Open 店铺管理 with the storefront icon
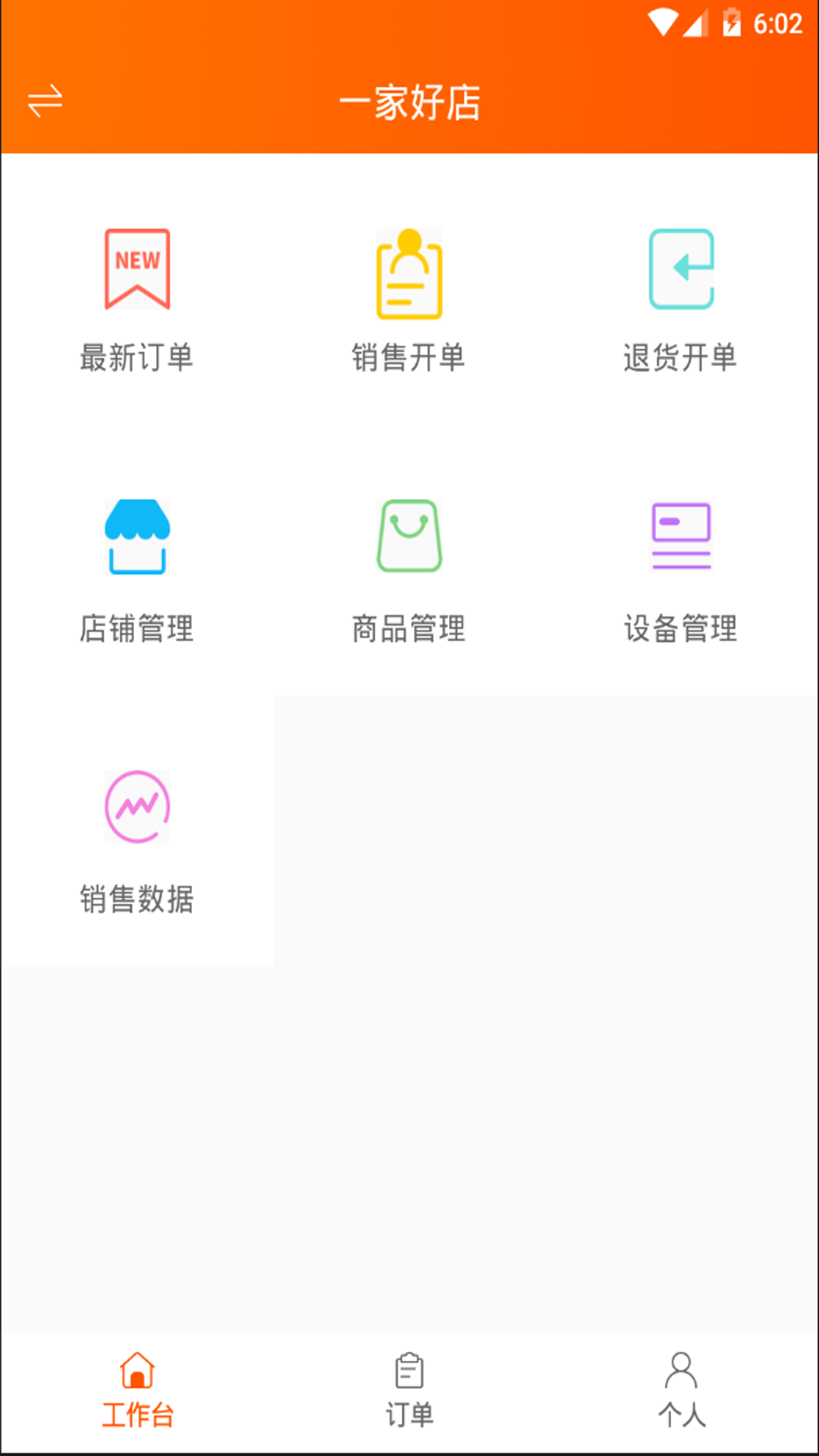 point(137,536)
